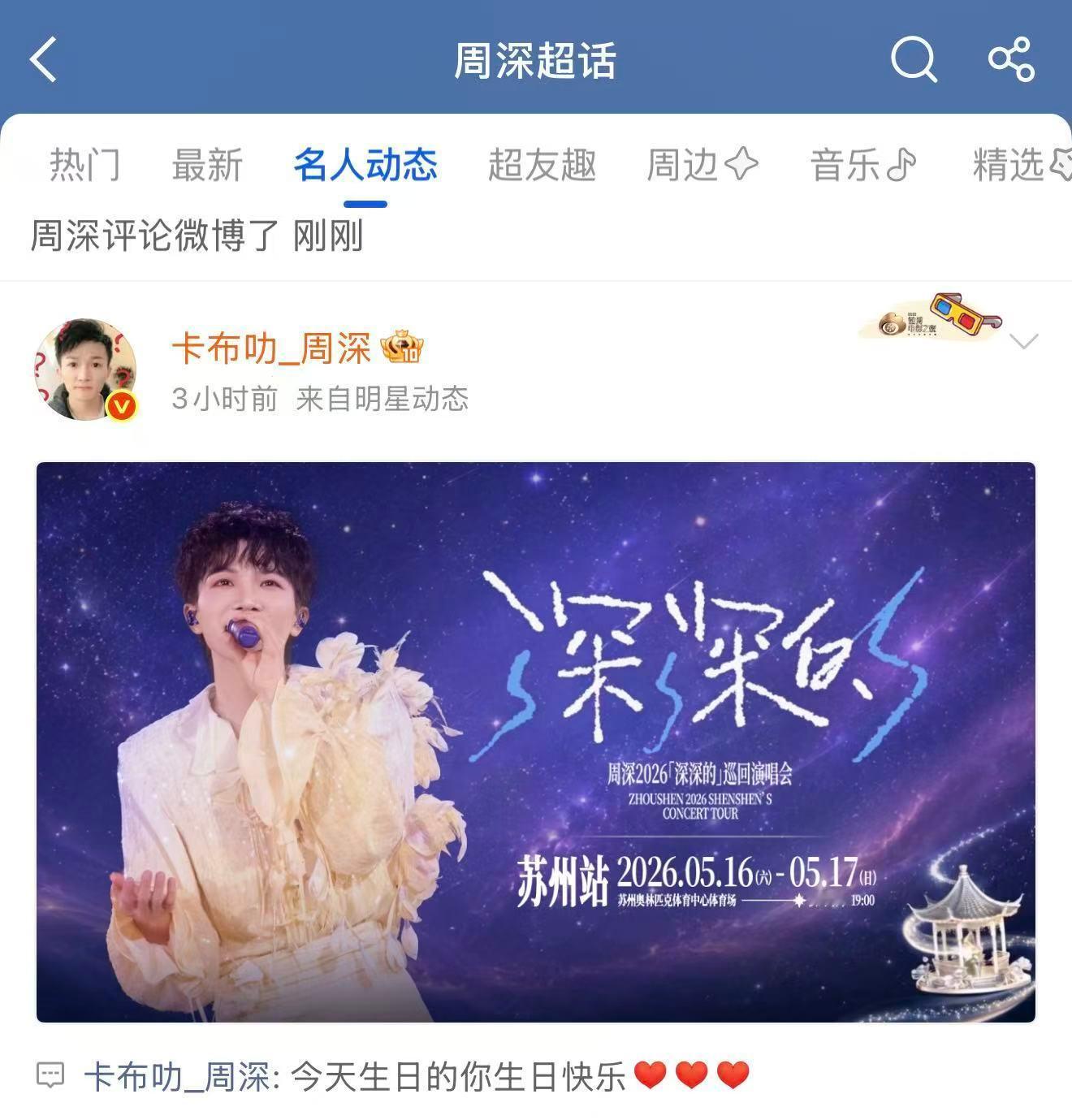This screenshot has width=1072, height=1120.
Task: Tap the username 卡布叻_周深 on the post
Action: coord(271,348)
